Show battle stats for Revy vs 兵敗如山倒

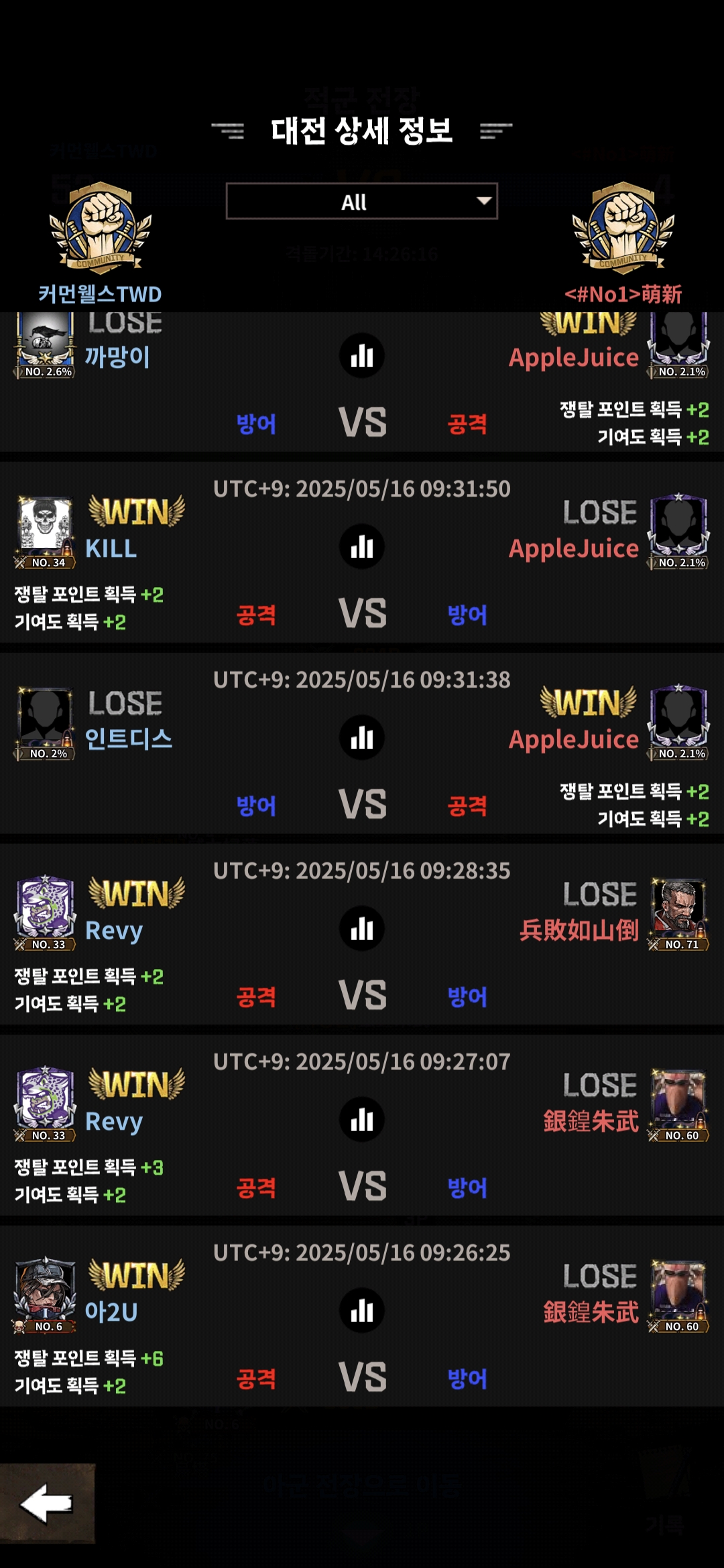point(361,929)
